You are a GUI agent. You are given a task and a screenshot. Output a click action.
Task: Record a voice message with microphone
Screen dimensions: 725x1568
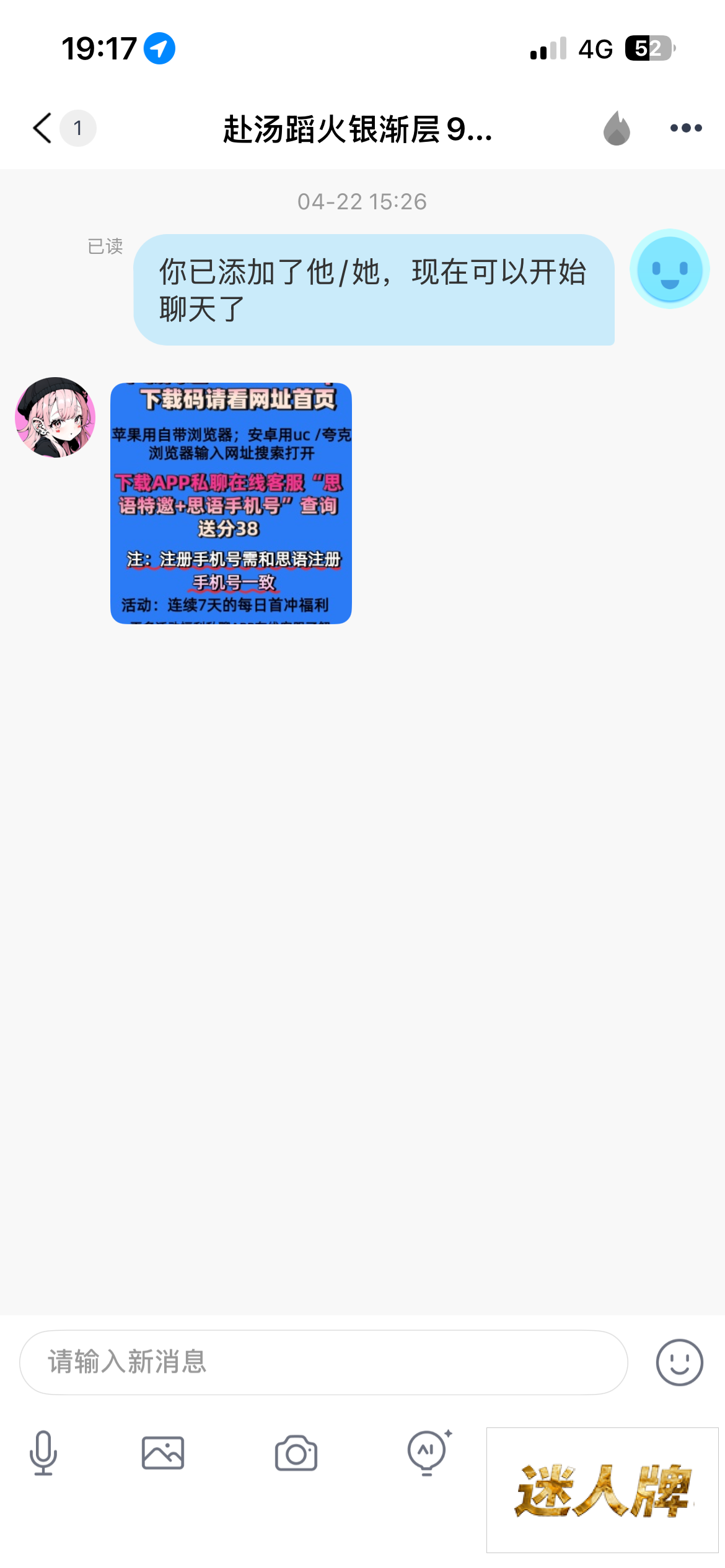click(x=43, y=1452)
